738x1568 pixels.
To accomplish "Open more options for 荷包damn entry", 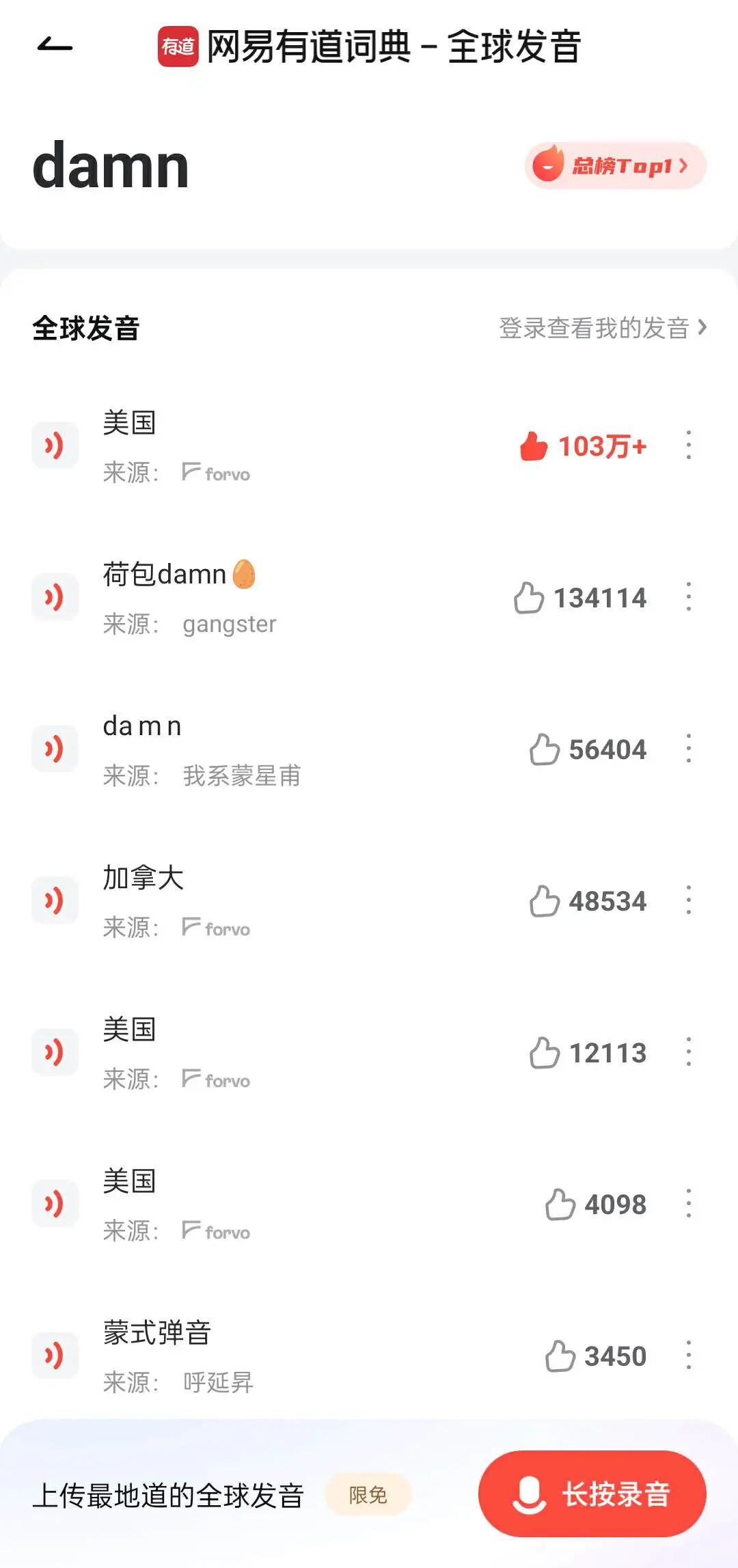I will pyautogui.click(x=689, y=597).
